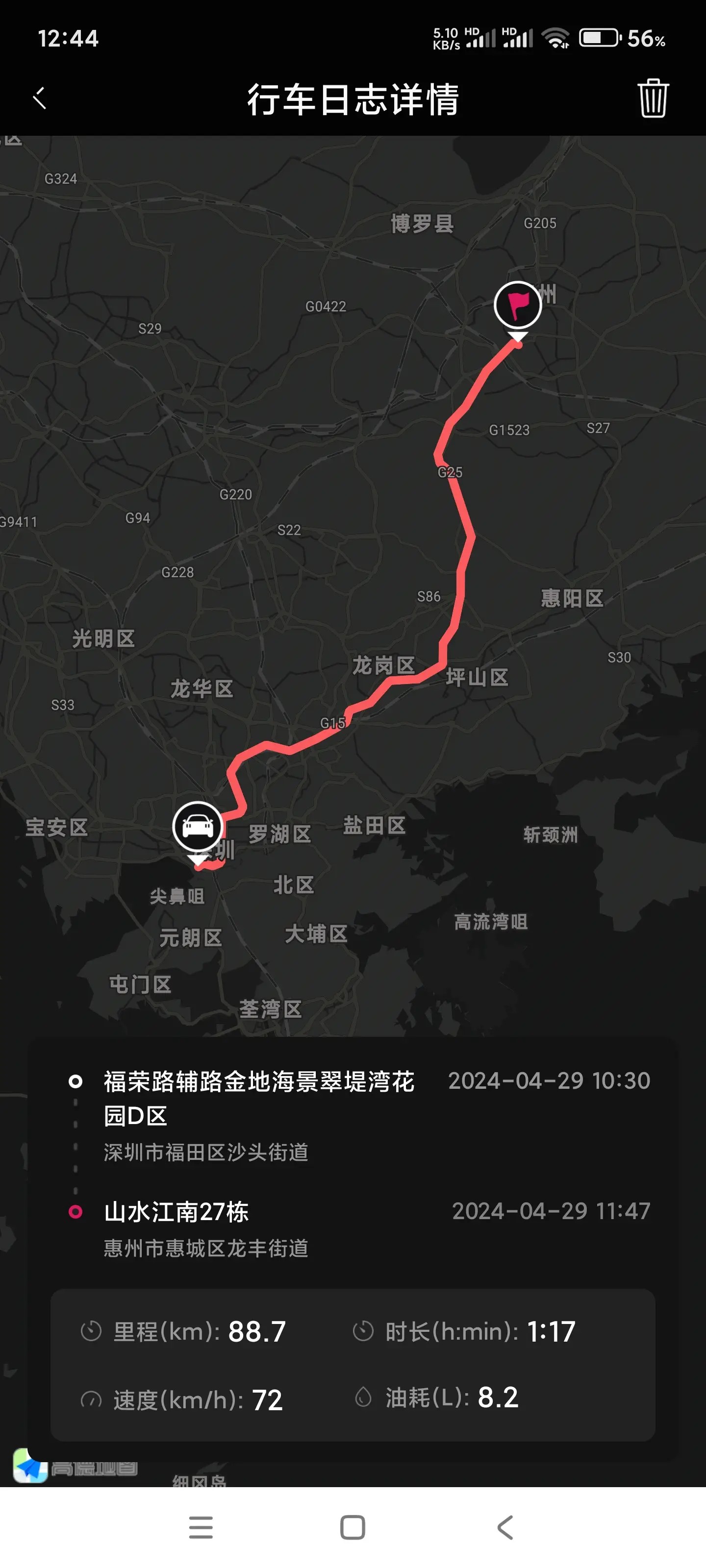Tap the car start marker on the map
Viewport: 706px width, 1568px height.
(198, 827)
